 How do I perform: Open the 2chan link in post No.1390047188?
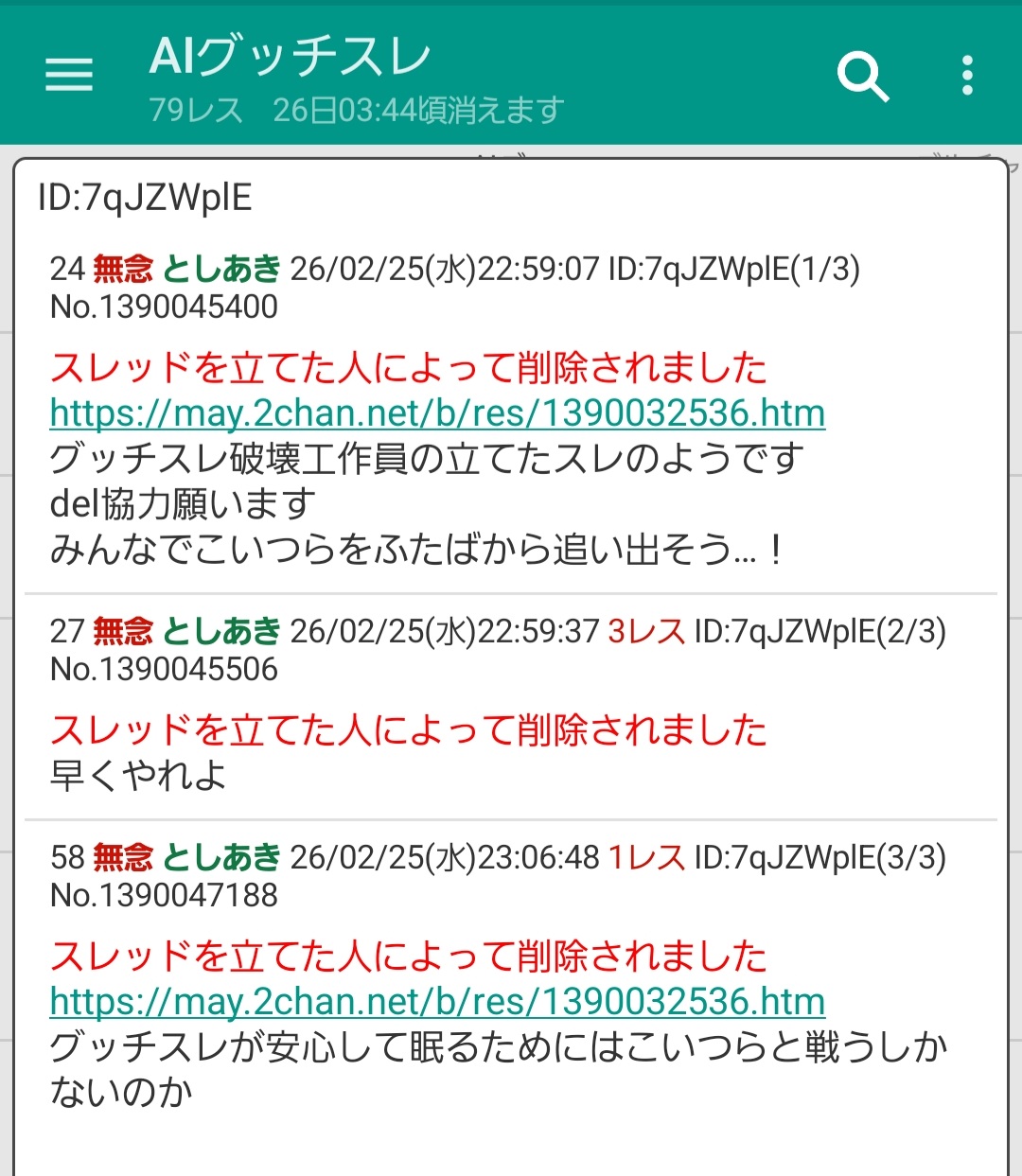coord(437,1002)
